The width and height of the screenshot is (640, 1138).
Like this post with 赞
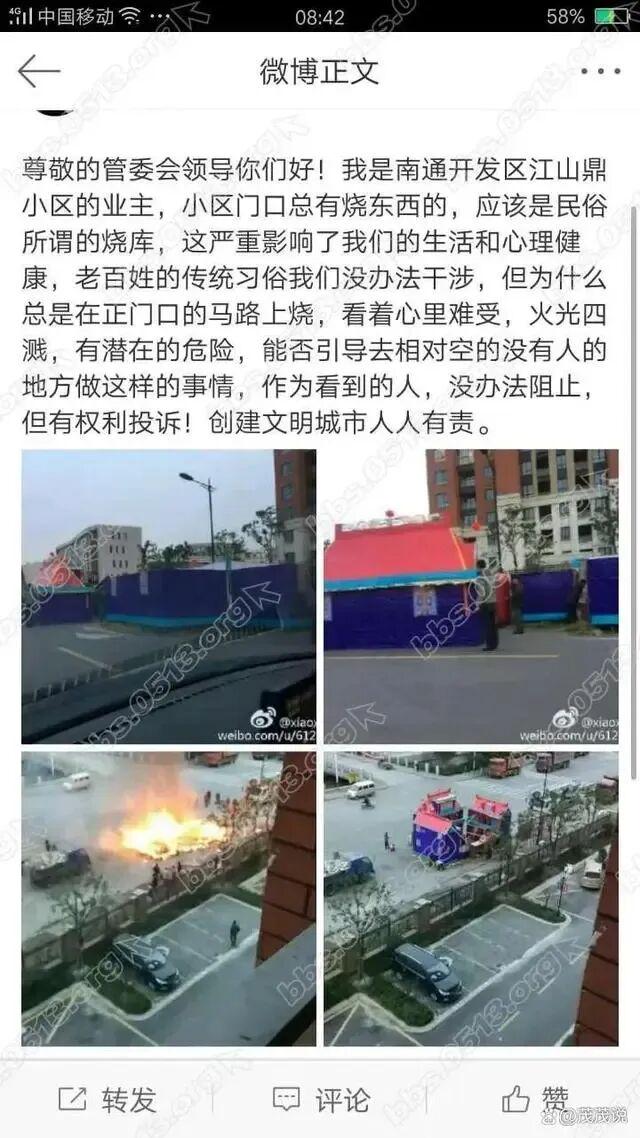tap(536, 1100)
